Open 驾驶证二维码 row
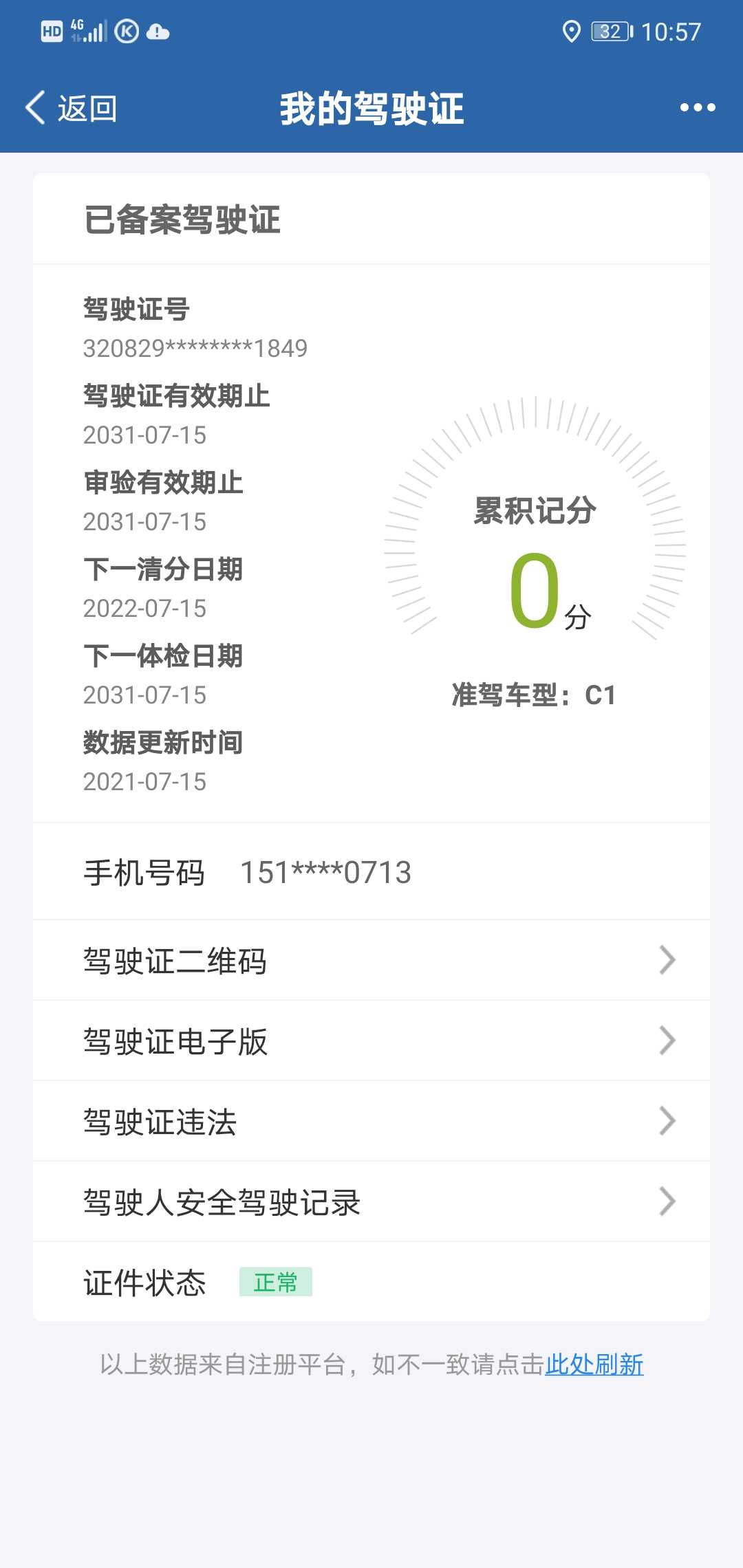Image resolution: width=743 pixels, height=1568 pixels. pyautogui.click(x=371, y=960)
